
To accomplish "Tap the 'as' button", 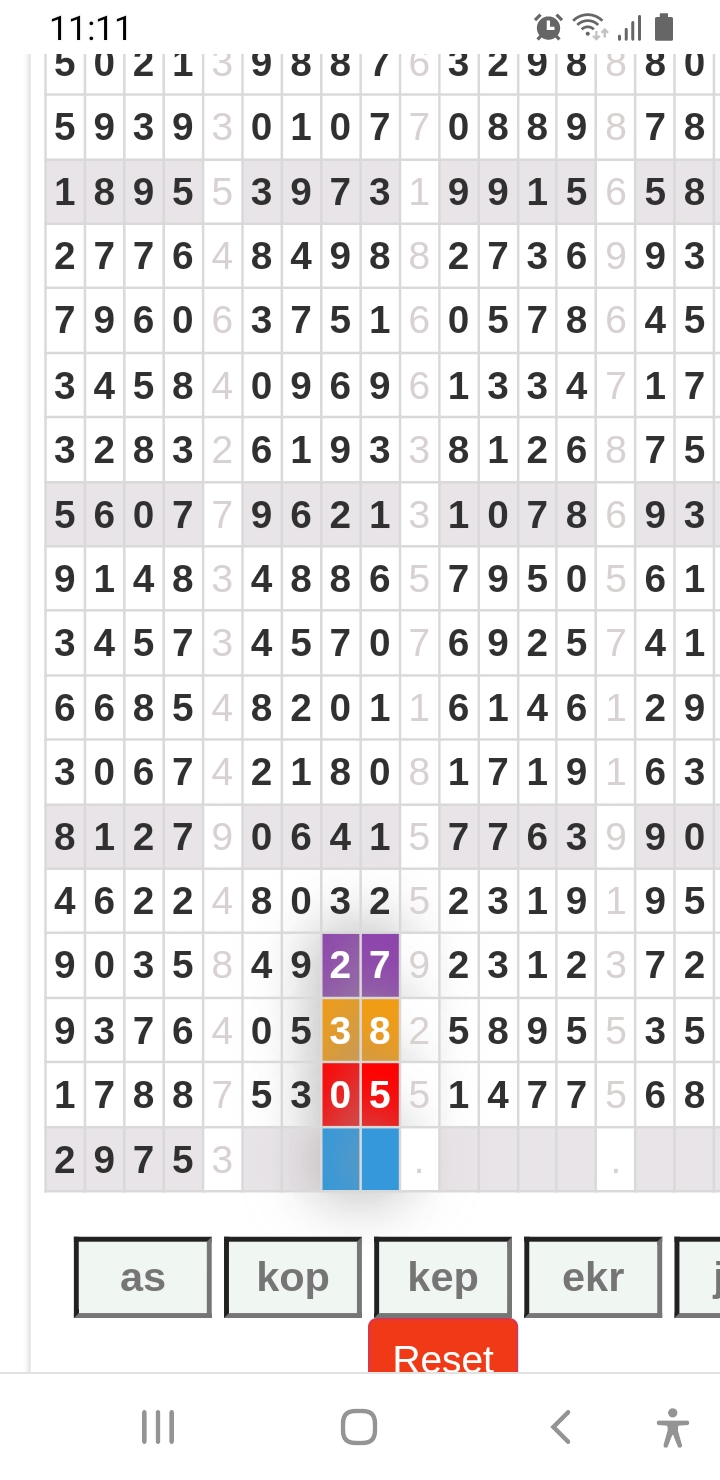I will pyautogui.click(x=143, y=1277).
